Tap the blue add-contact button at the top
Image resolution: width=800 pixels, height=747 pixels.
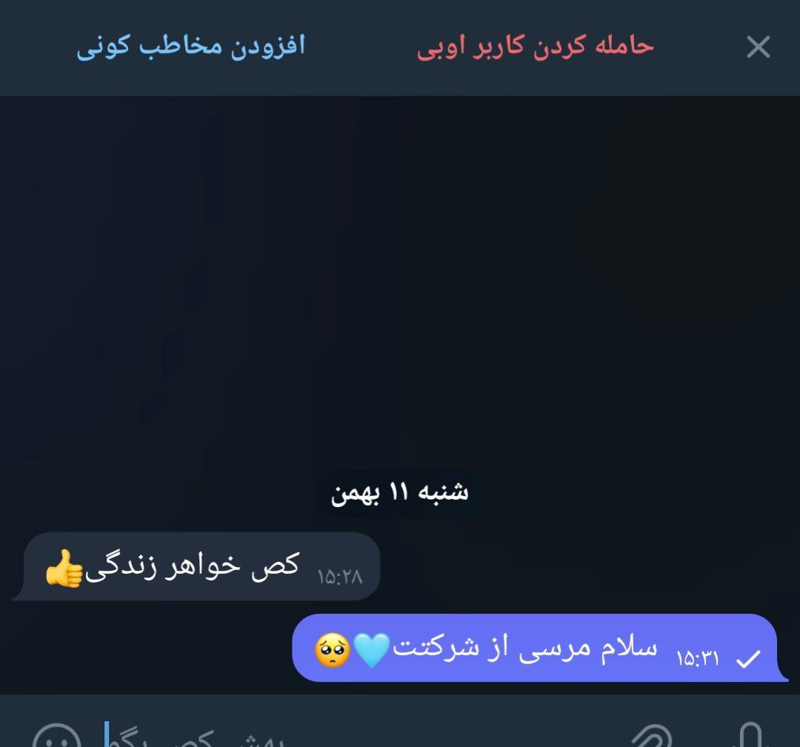[191, 46]
